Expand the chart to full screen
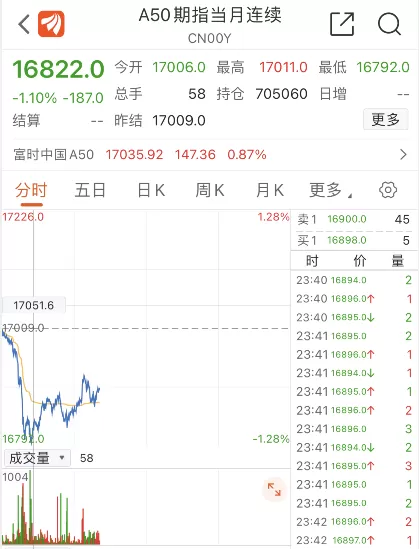 coord(274,489)
